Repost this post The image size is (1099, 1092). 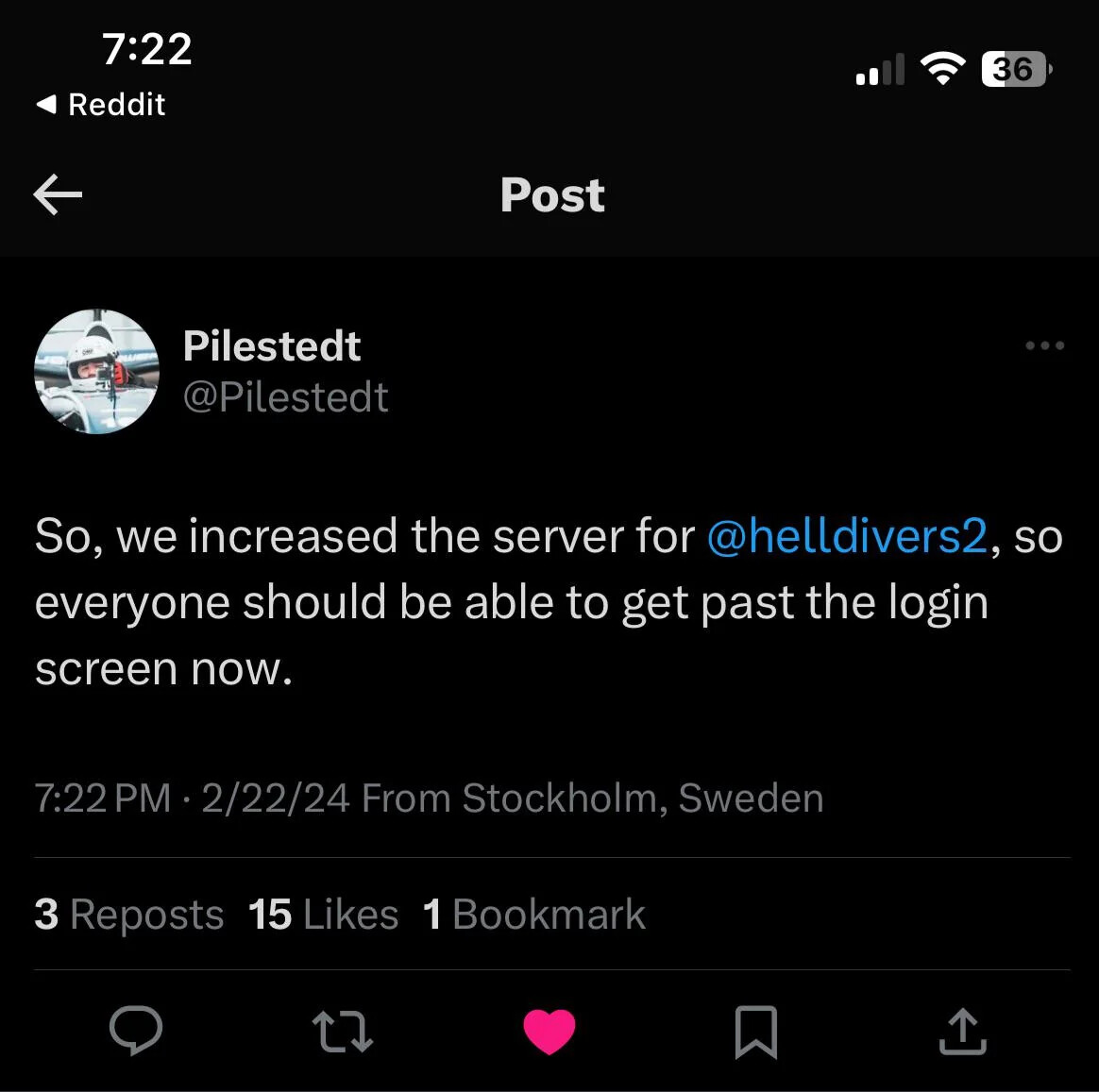342,1031
